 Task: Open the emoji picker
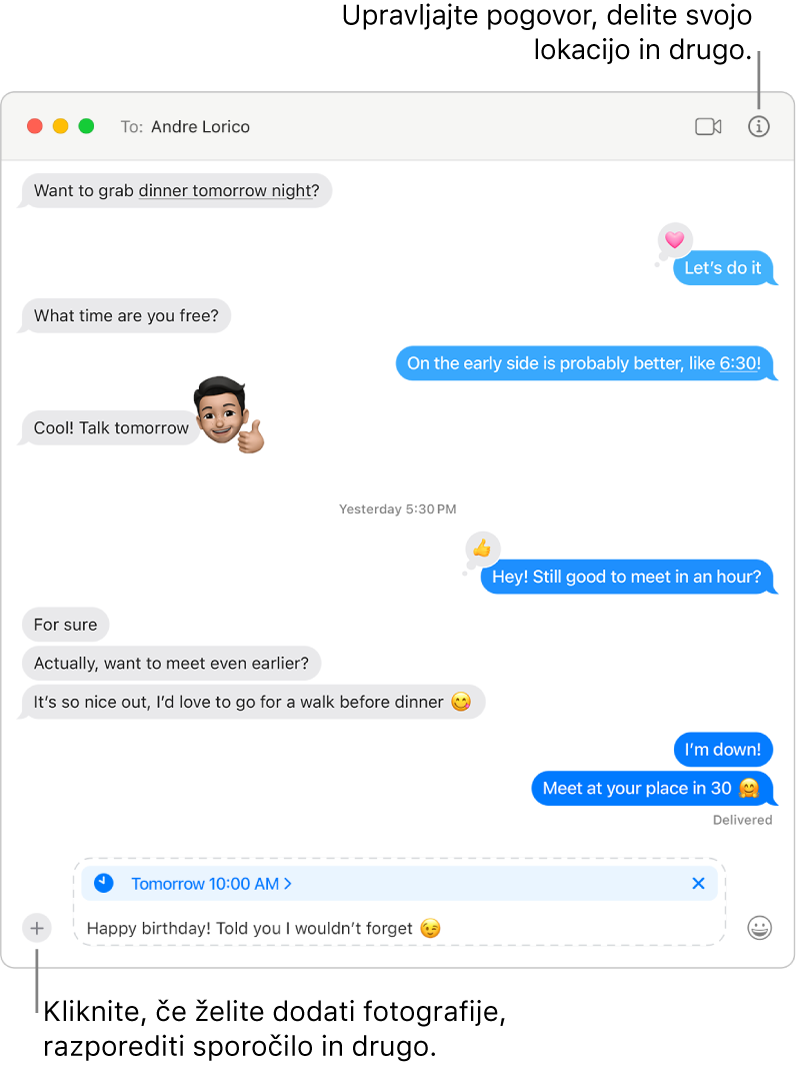[x=759, y=928]
